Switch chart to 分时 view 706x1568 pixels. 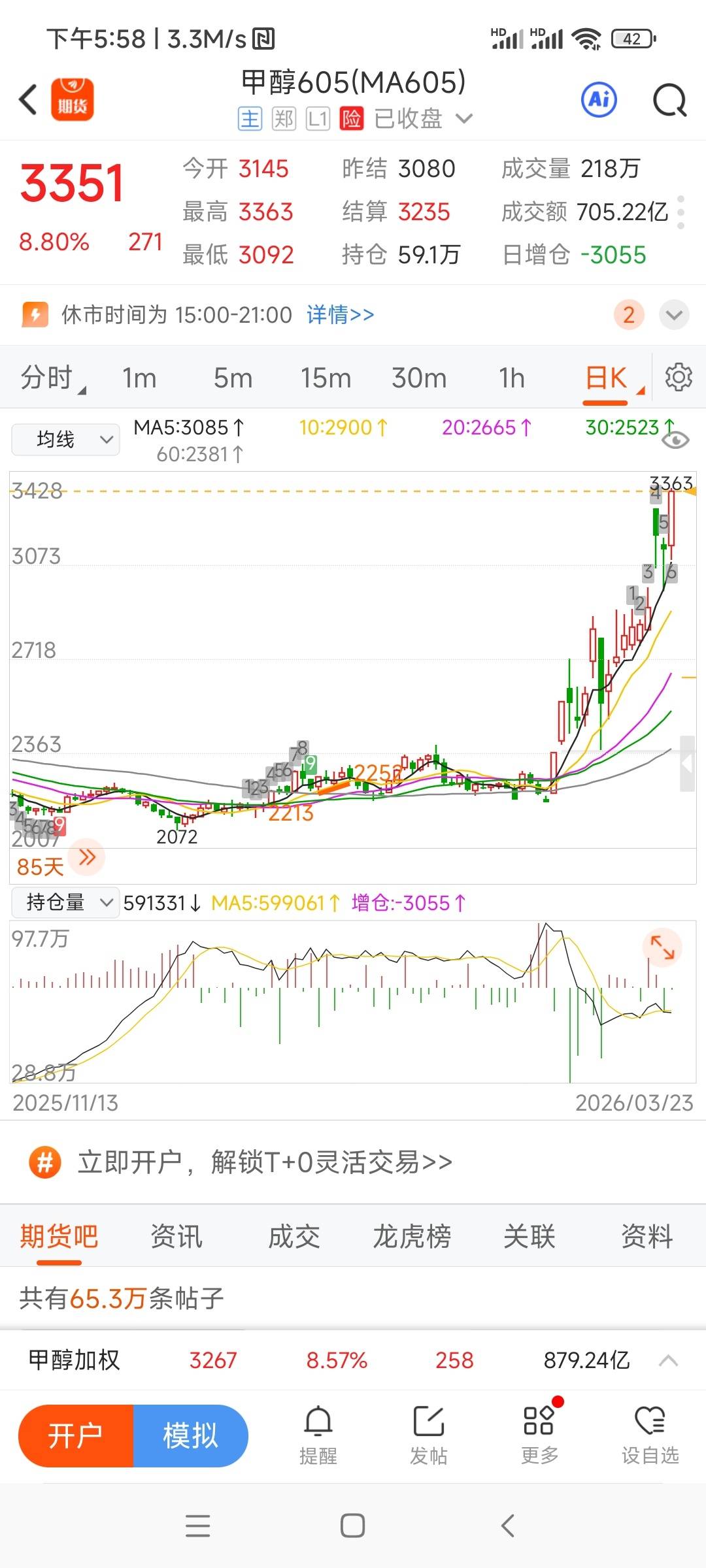[x=47, y=378]
